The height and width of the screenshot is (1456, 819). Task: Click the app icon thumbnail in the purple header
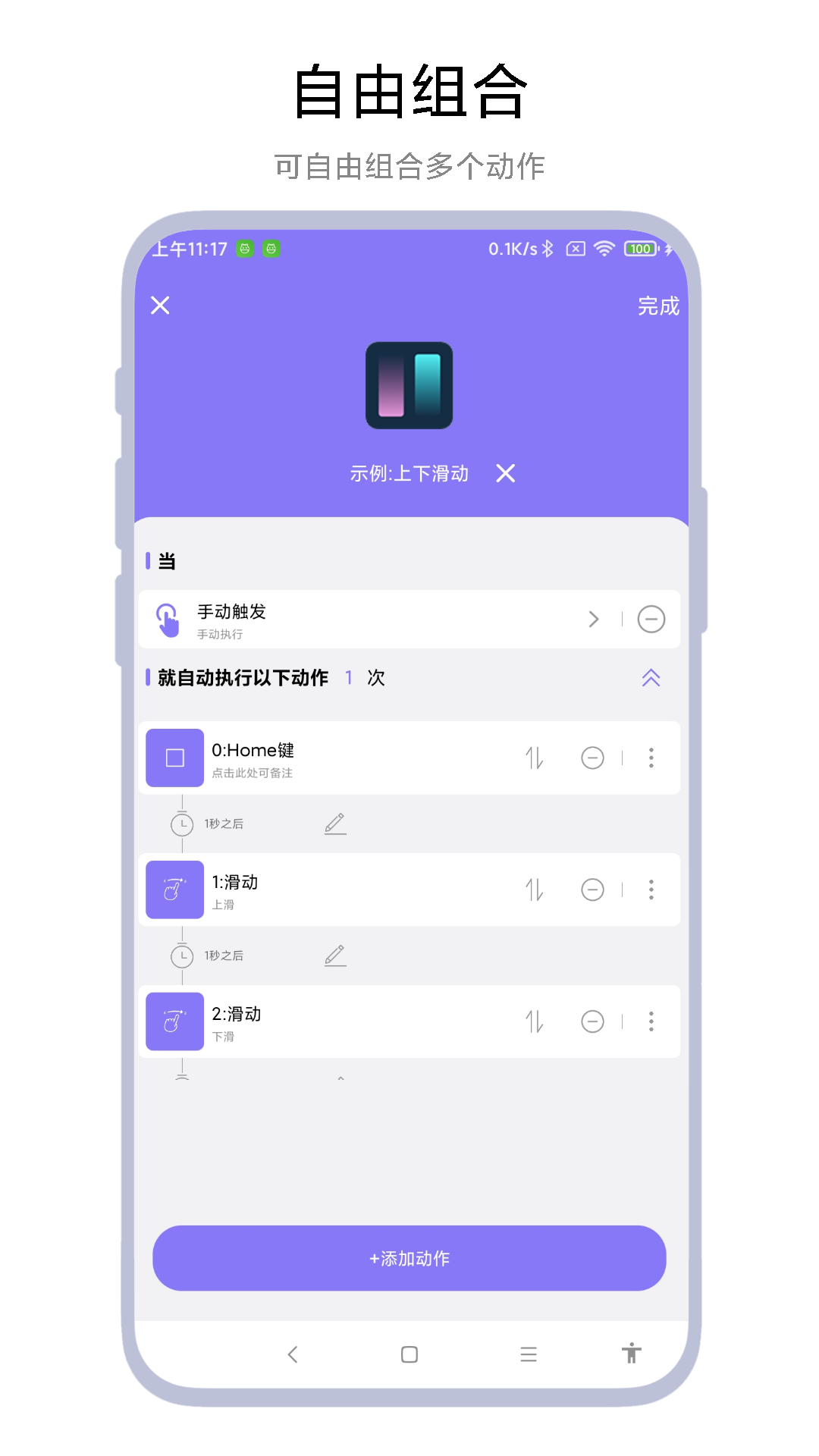pos(409,385)
